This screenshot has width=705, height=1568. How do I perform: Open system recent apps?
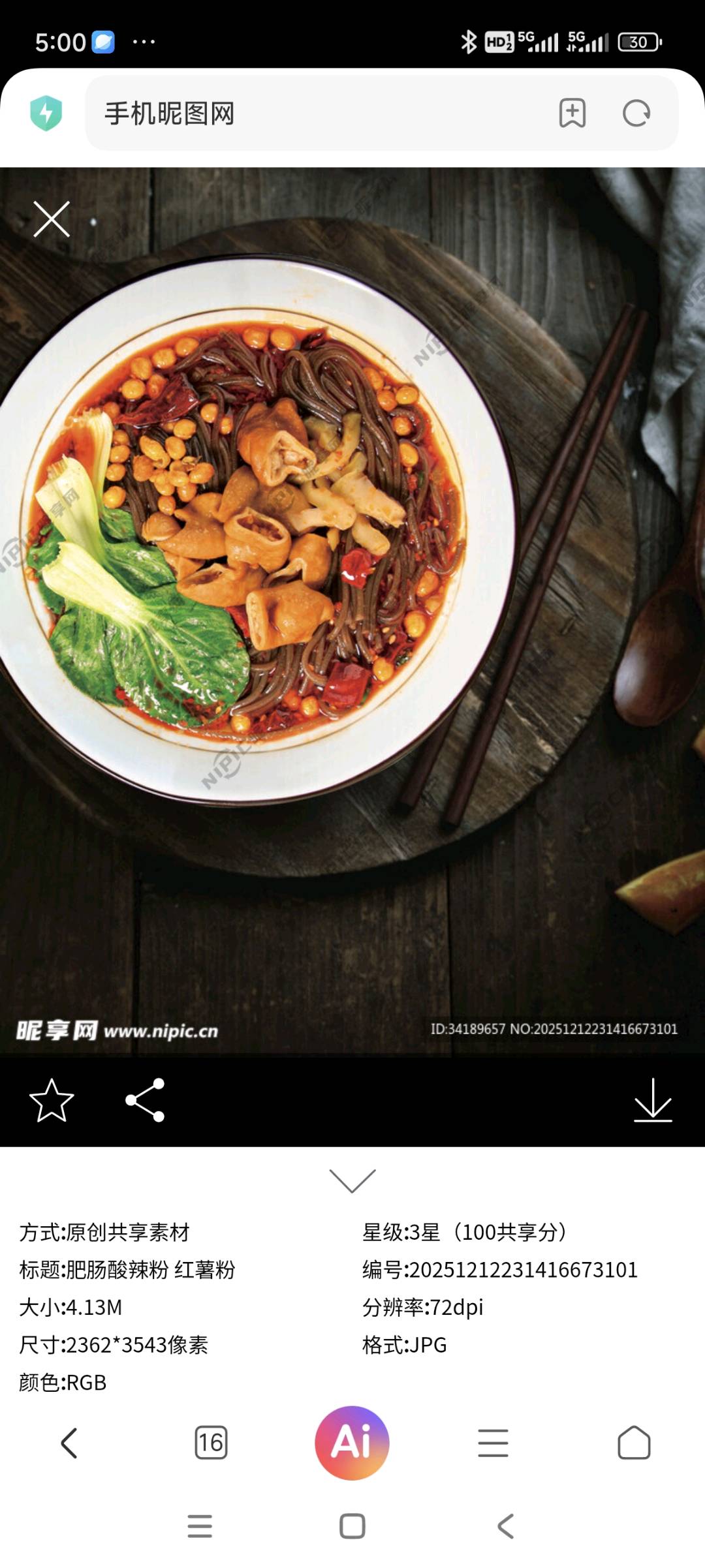pyautogui.click(x=200, y=1526)
